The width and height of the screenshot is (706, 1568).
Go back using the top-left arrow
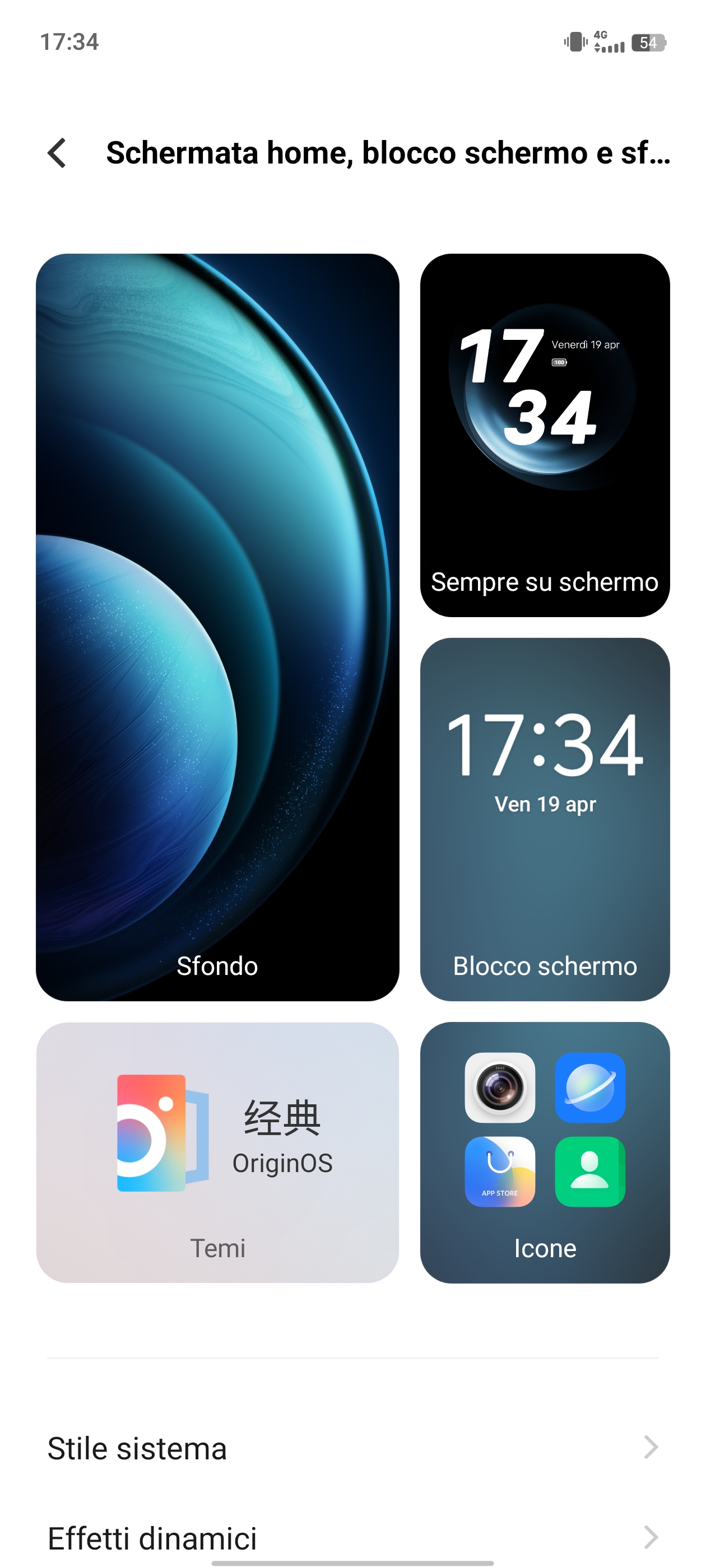[x=57, y=152]
